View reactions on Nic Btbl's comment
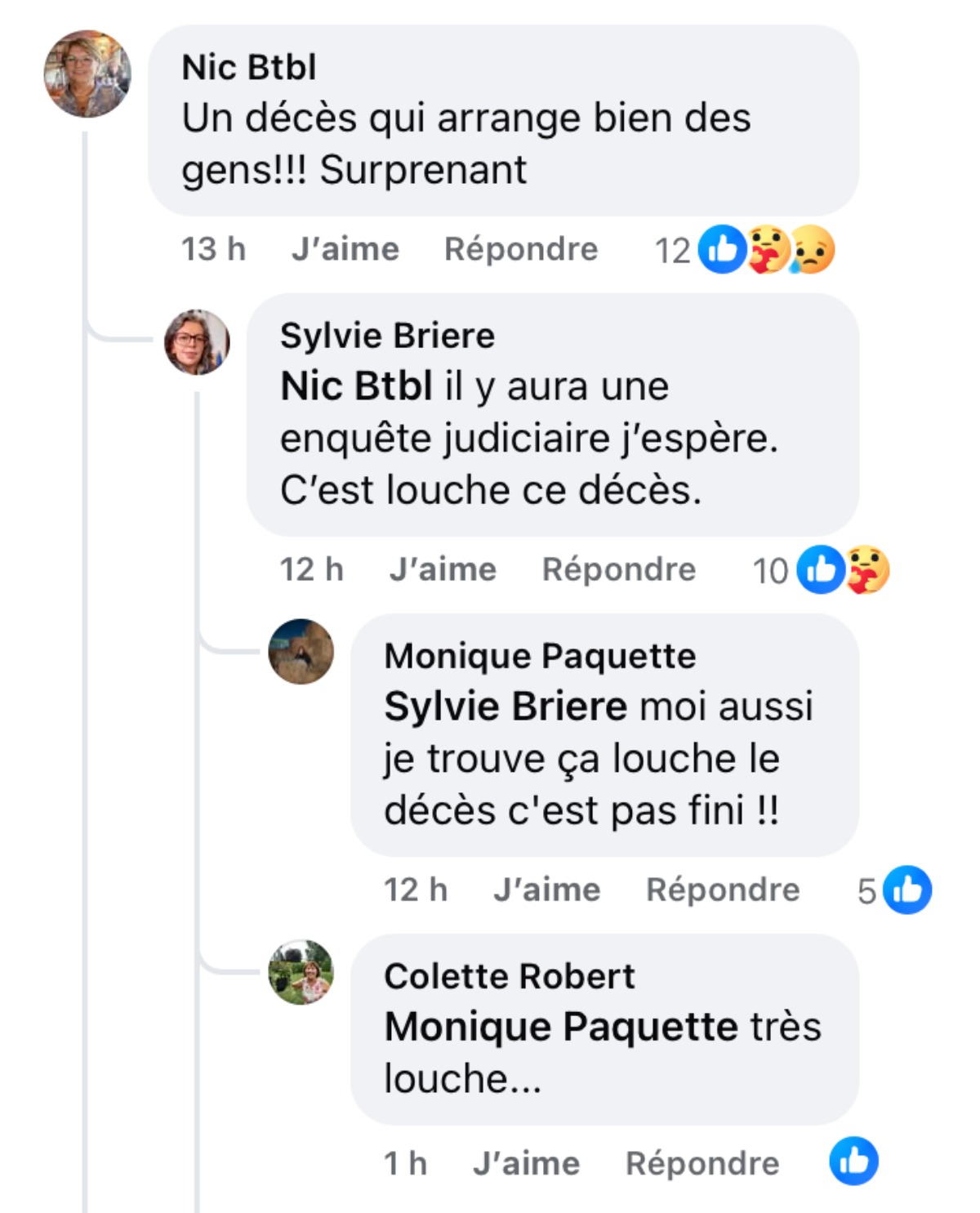Screen dimensions: 980x1213 click(745, 250)
